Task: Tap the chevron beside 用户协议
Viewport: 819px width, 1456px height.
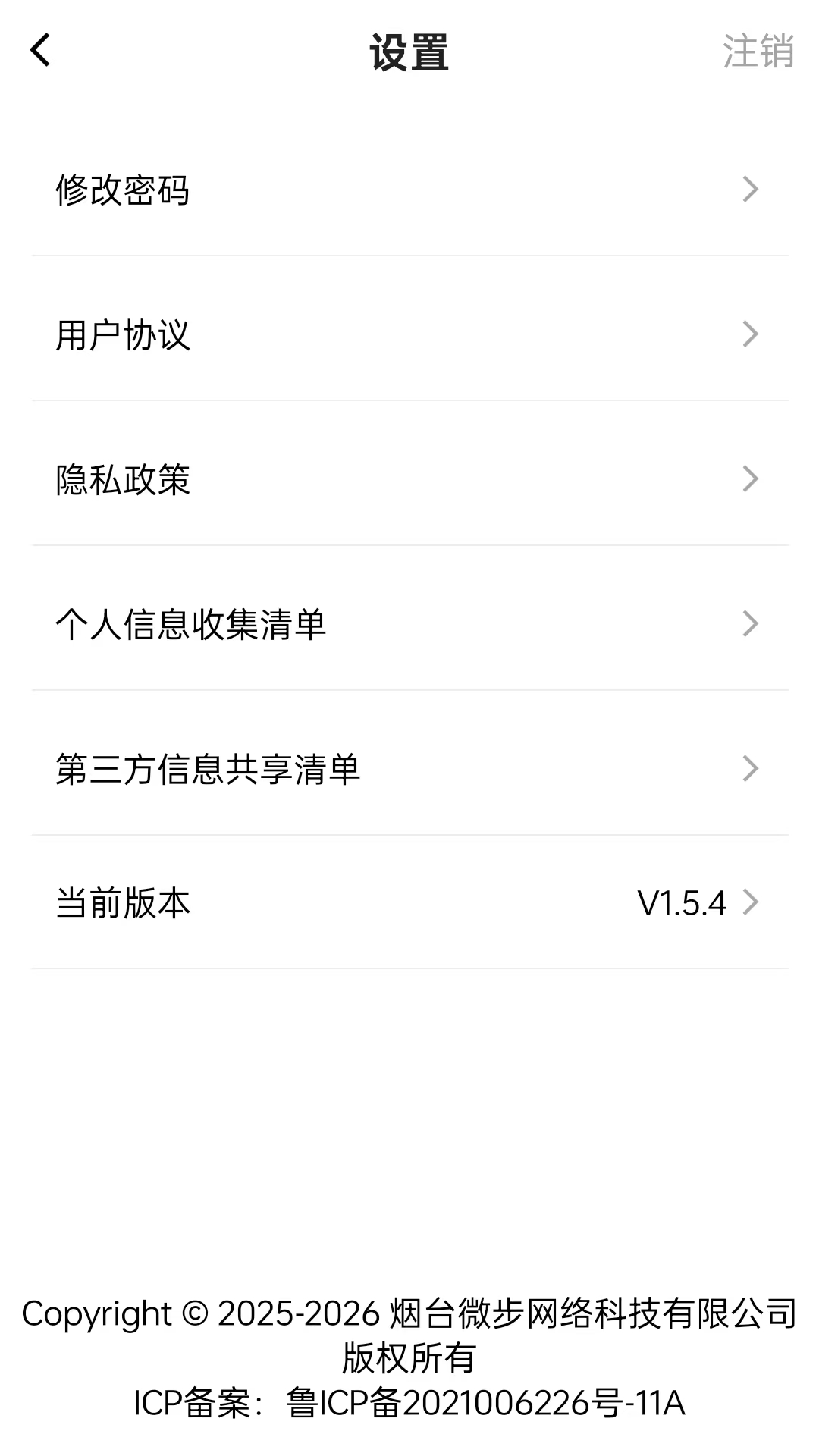Action: pyautogui.click(x=752, y=334)
